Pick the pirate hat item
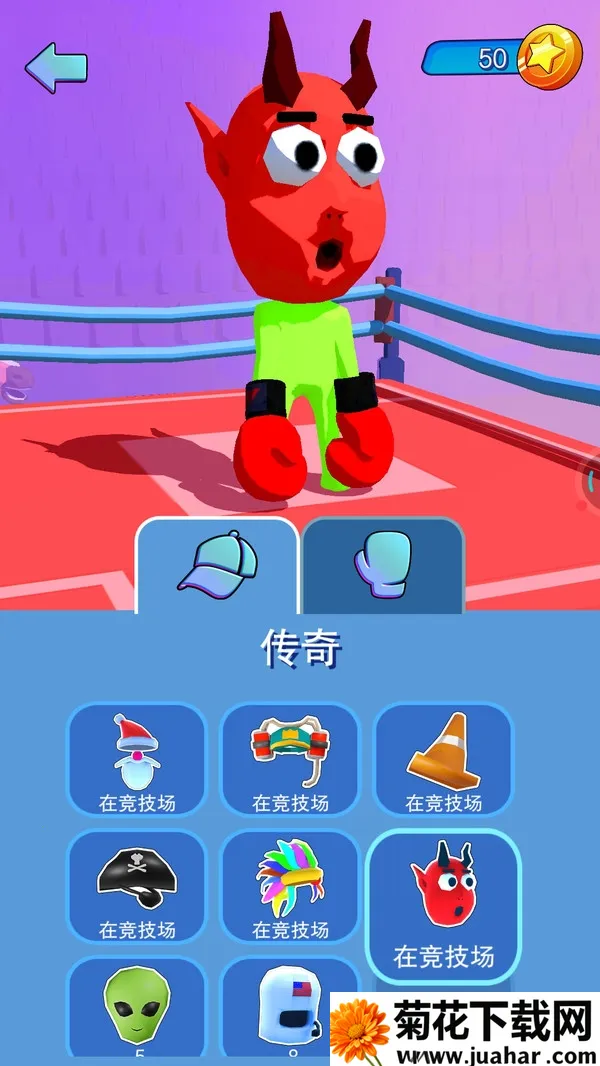This screenshot has height=1066, width=600. 136,886
